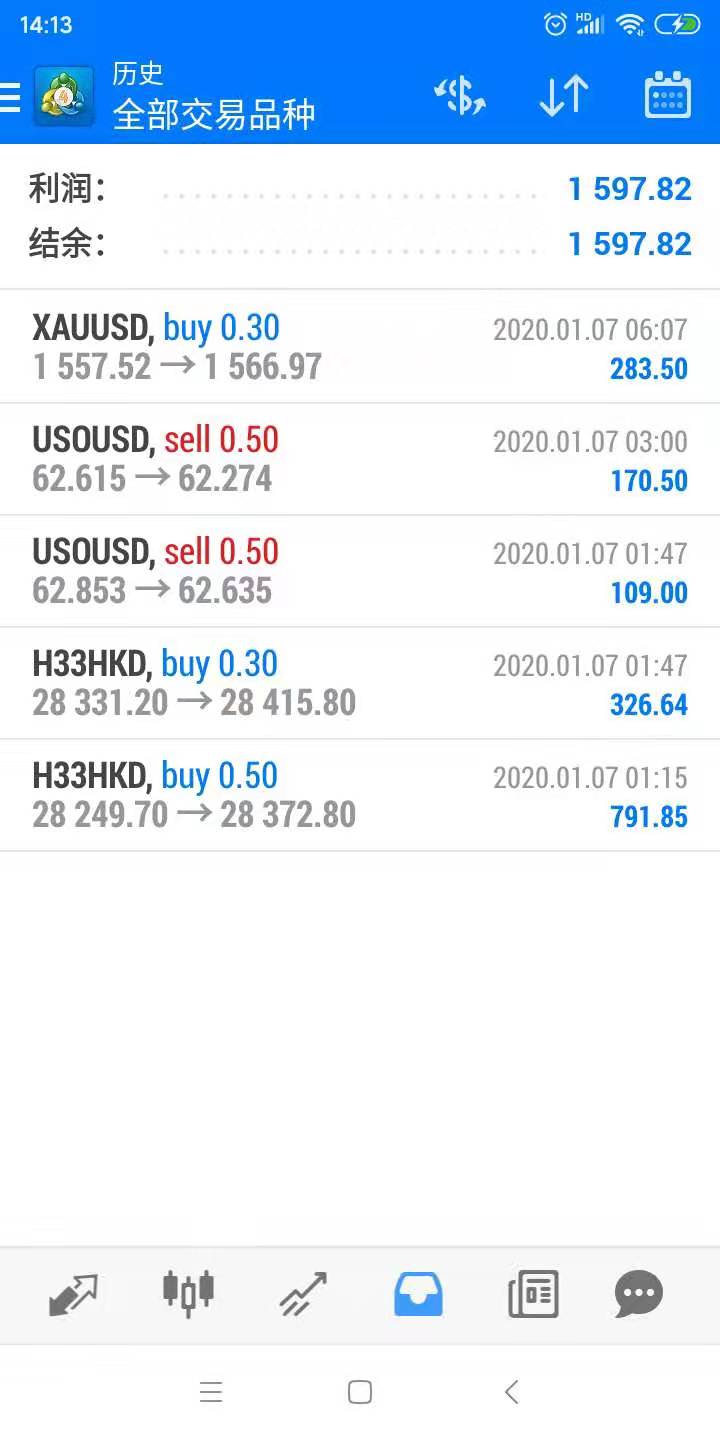Open the symbol filter icon

(x=460, y=96)
